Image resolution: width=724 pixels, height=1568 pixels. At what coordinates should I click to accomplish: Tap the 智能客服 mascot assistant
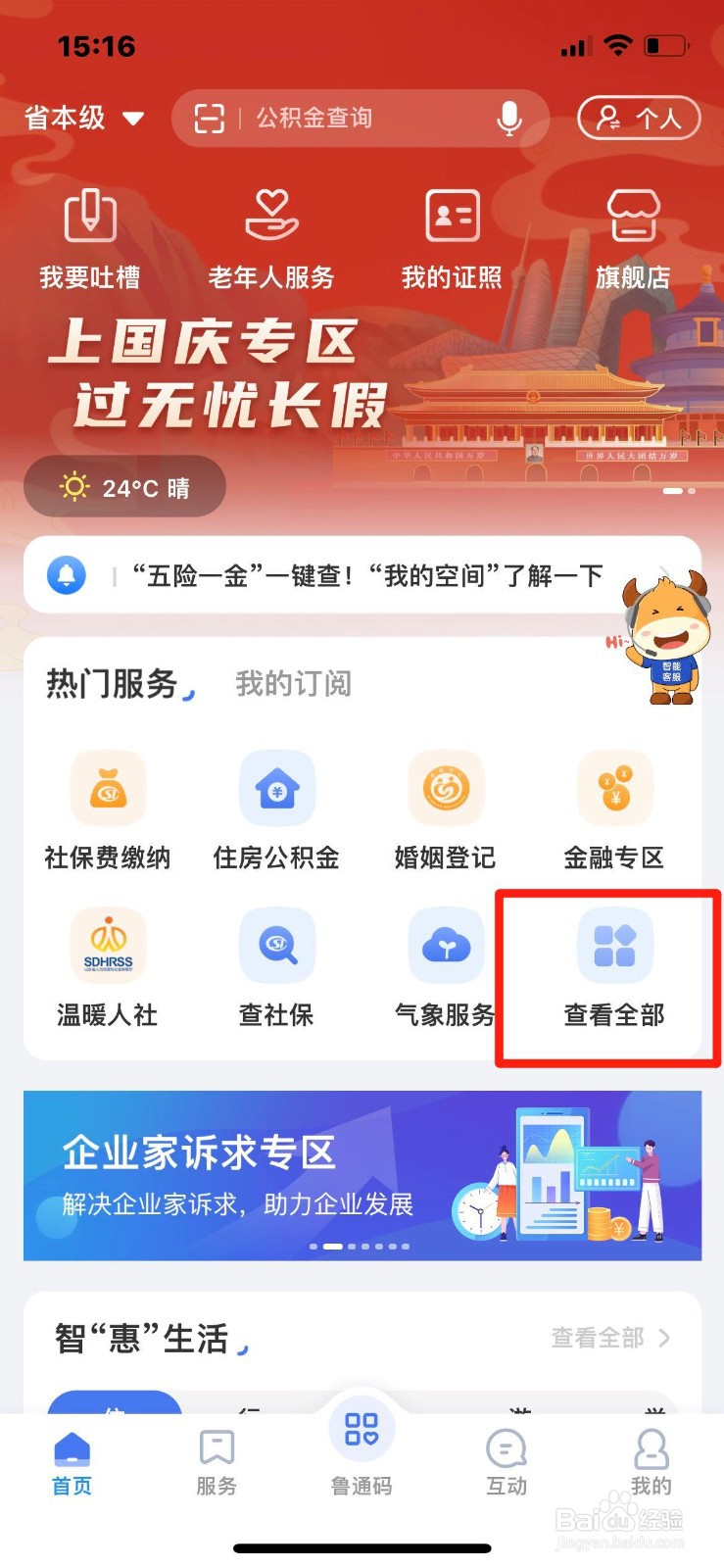pyautogui.click(x=661, y=632)
